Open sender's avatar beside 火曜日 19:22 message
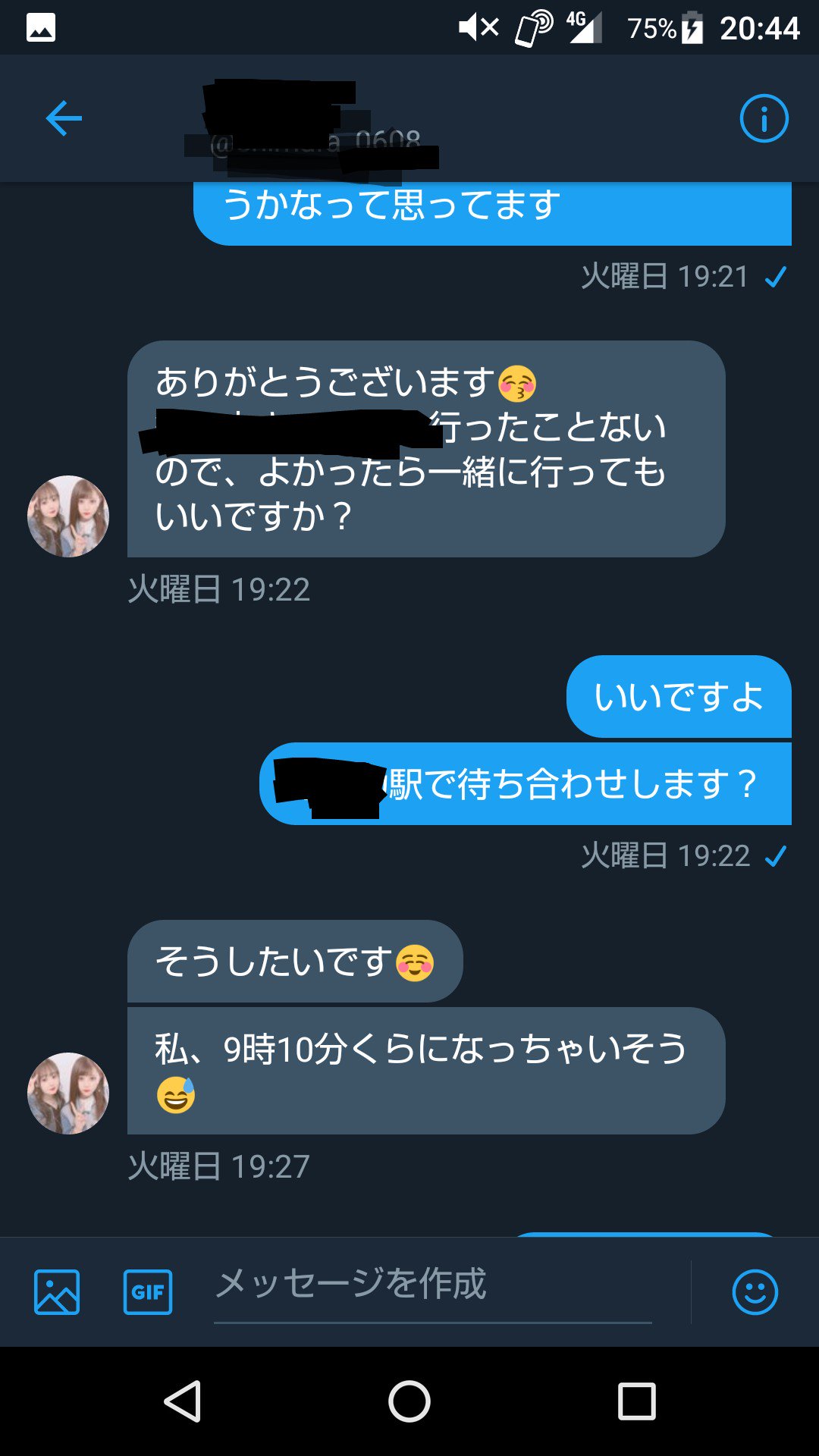 68,516
